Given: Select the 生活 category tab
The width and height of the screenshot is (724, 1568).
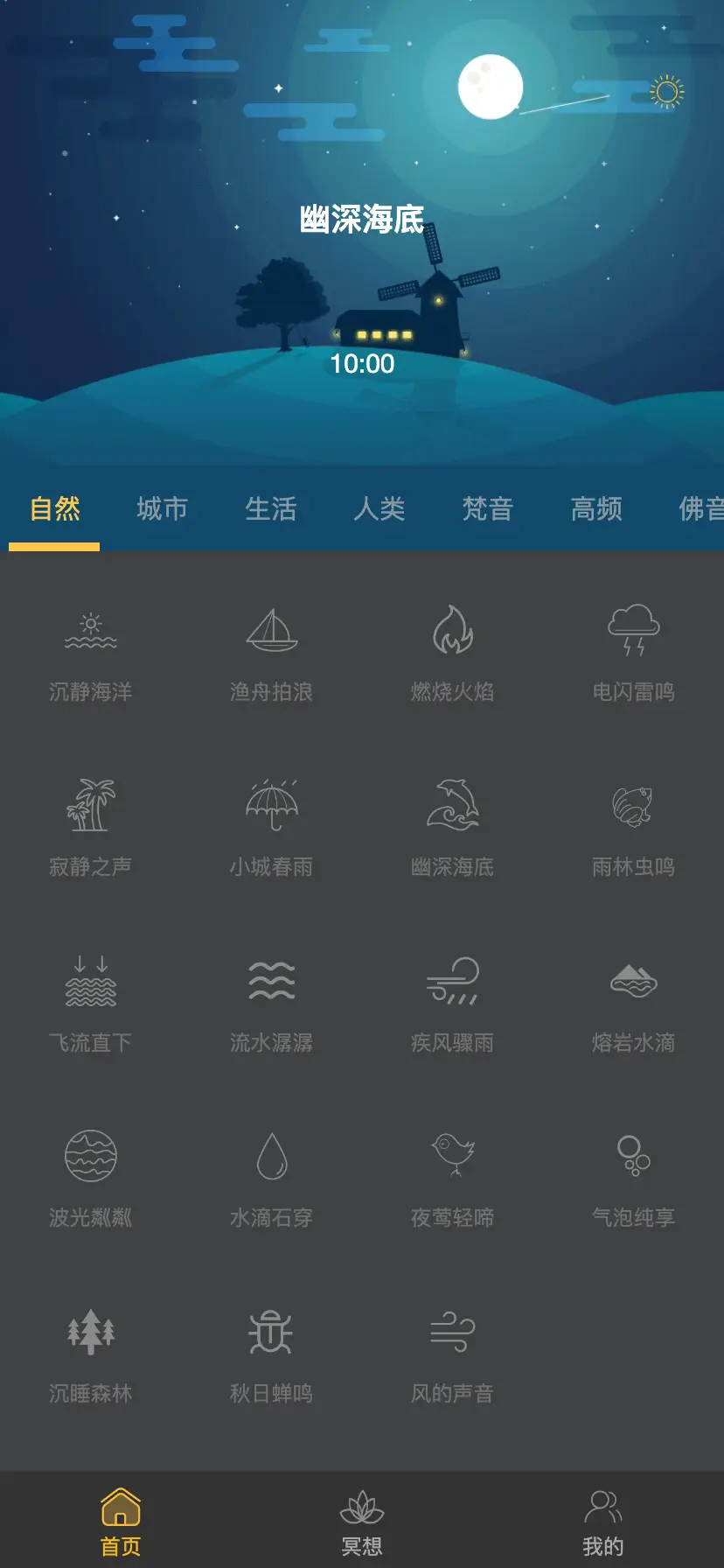Looking at the screenshot, I should coord(271,508).
